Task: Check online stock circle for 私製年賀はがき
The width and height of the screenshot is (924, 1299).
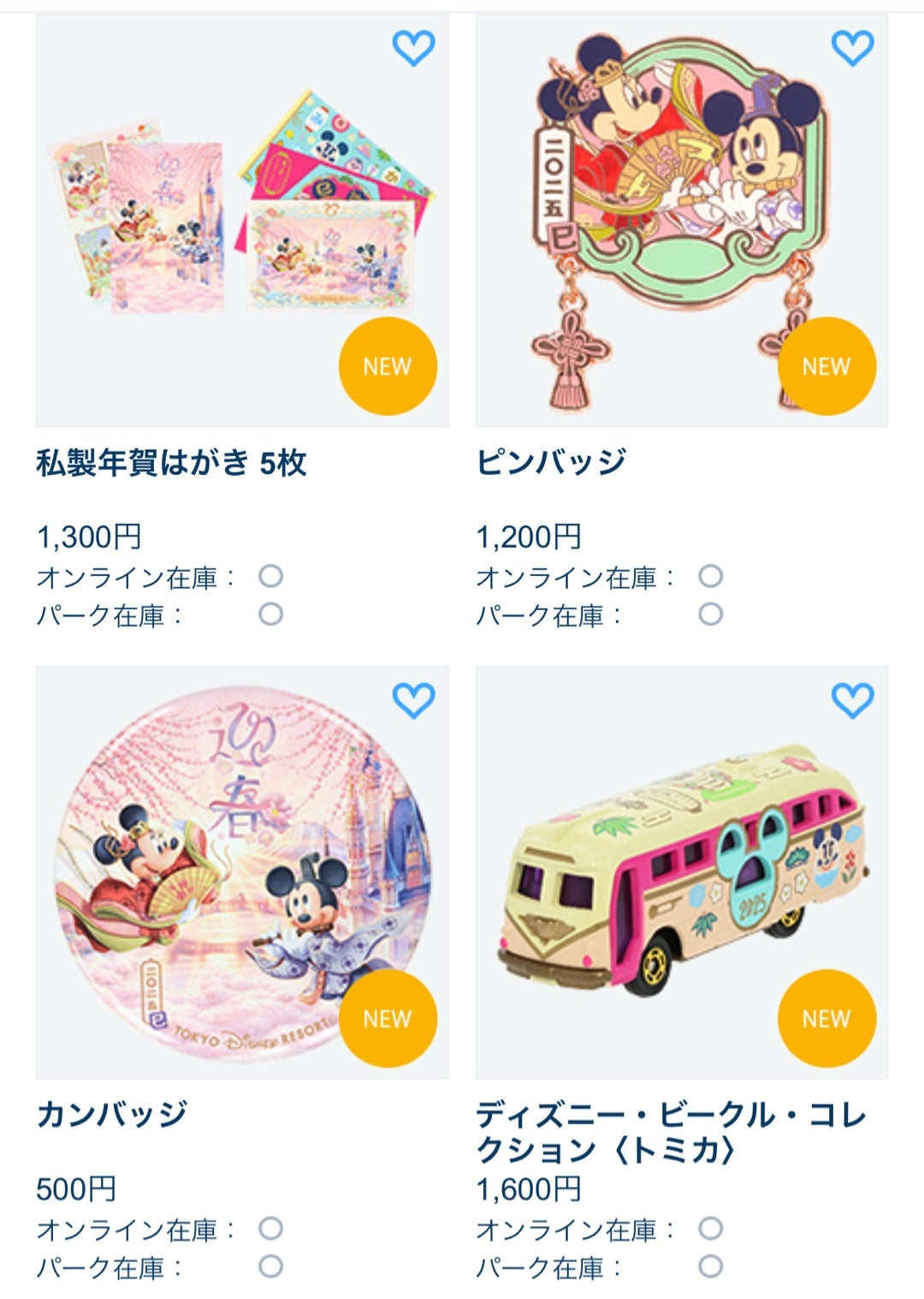Action: coord(272,578)
